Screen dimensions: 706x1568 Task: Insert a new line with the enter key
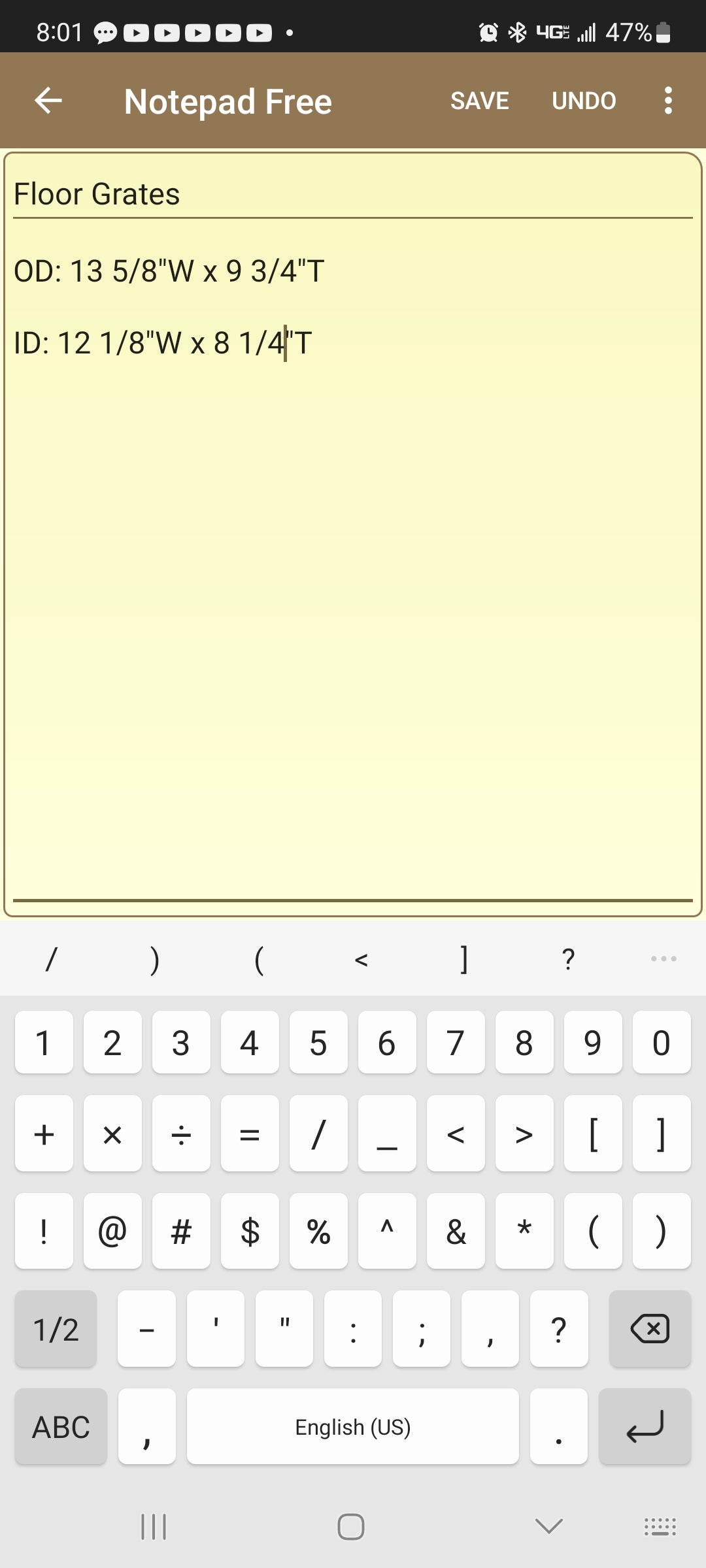point(645,1426)
